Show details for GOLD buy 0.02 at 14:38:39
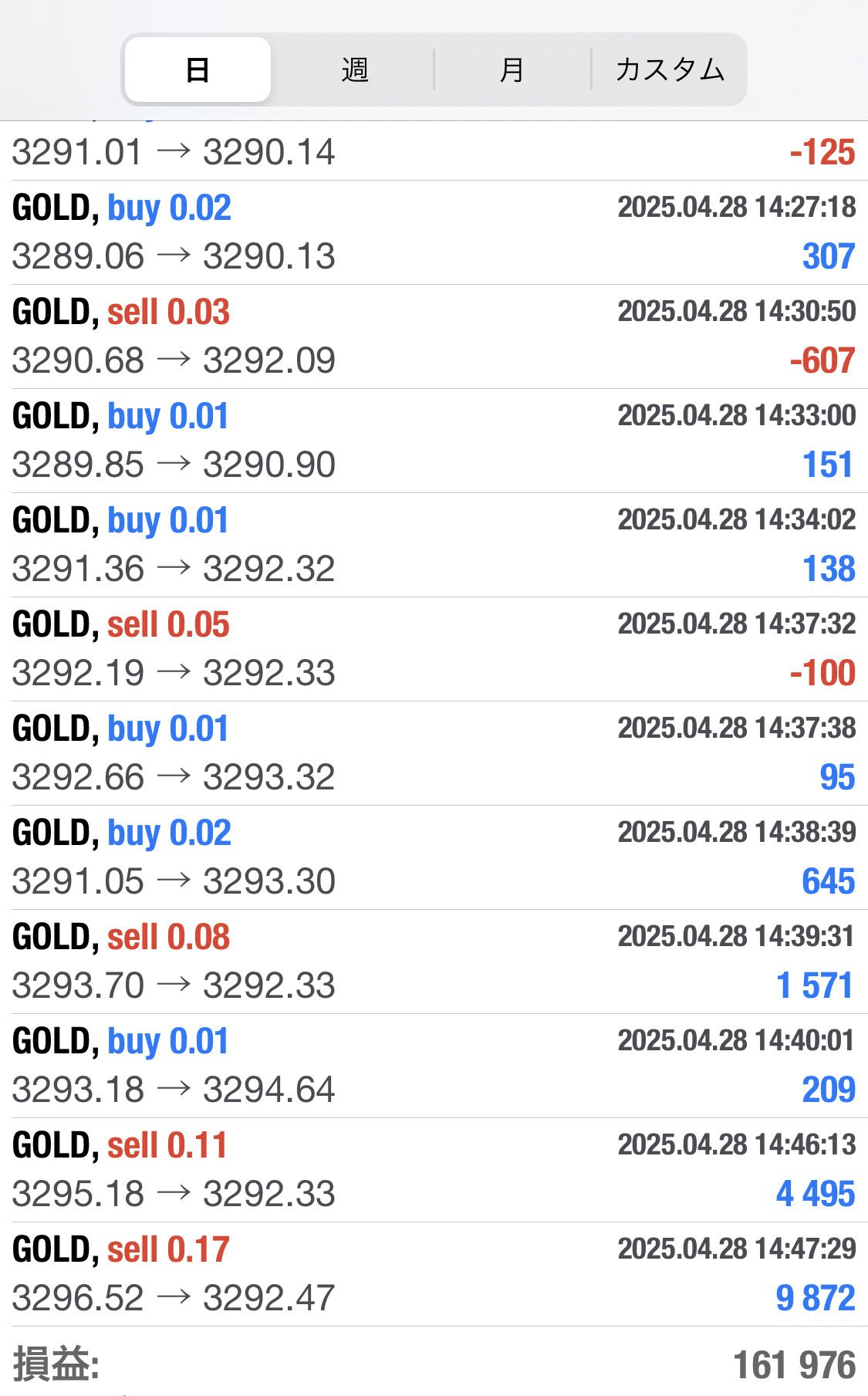The height and width of the screenshot is (1396, 868). click(x=434, y=857)
